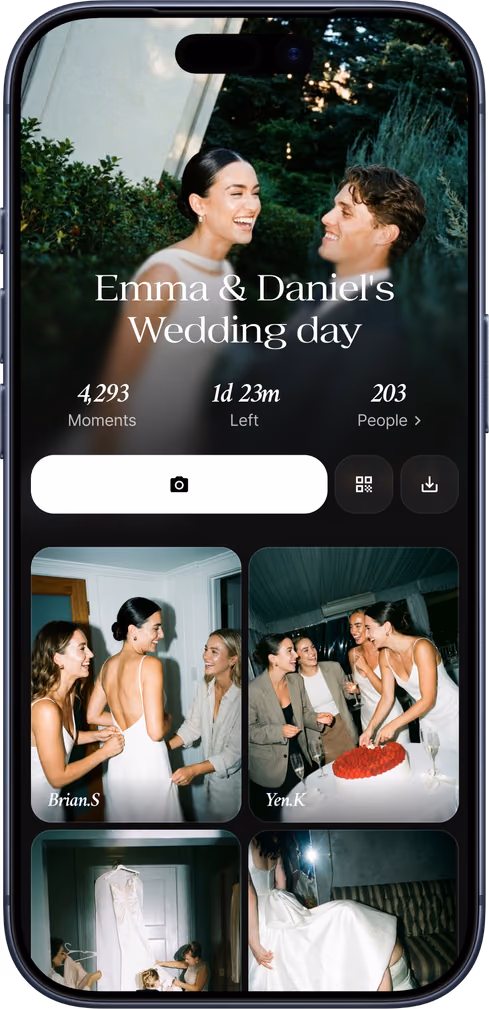Open Yen.K's cake photo

coord(354,685)
